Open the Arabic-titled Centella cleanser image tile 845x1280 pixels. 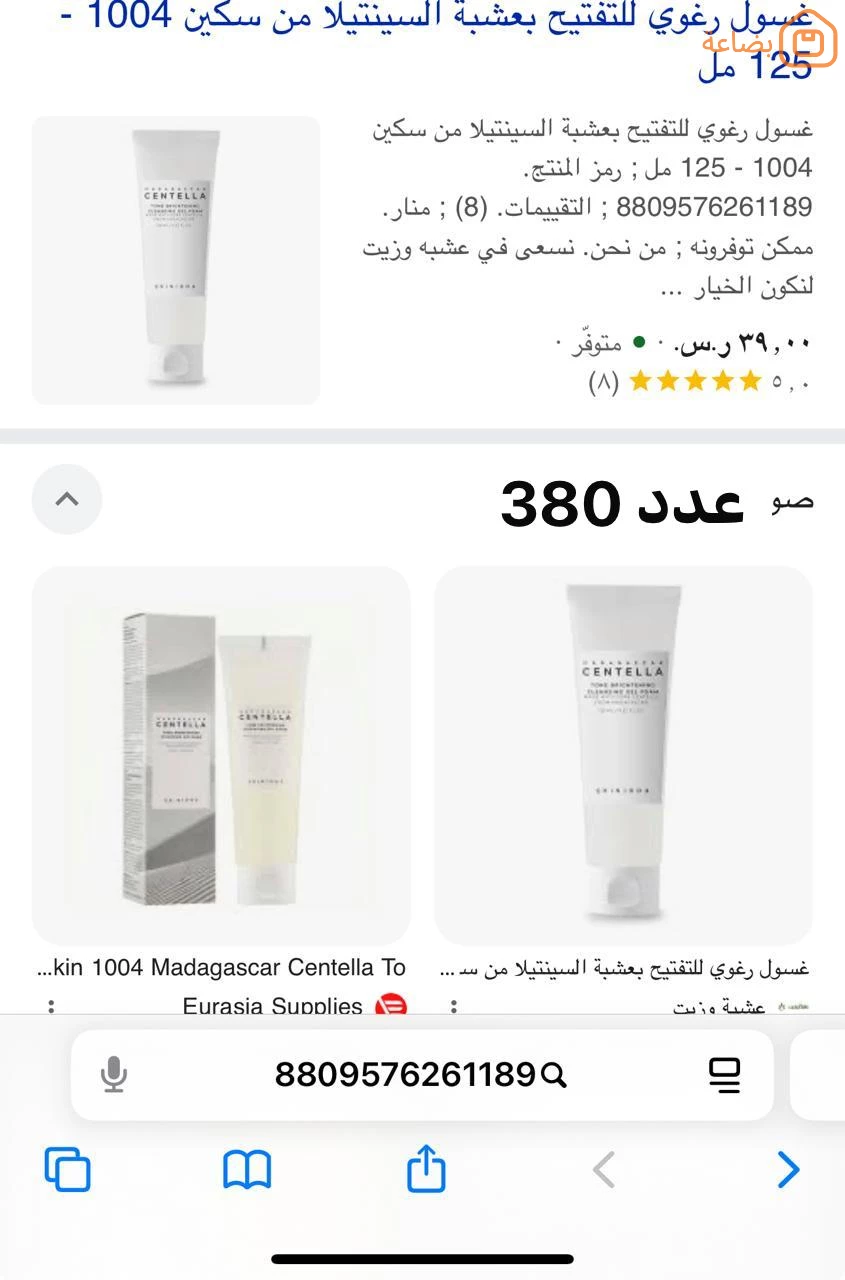pyautogui.click(x=623, y=755)
